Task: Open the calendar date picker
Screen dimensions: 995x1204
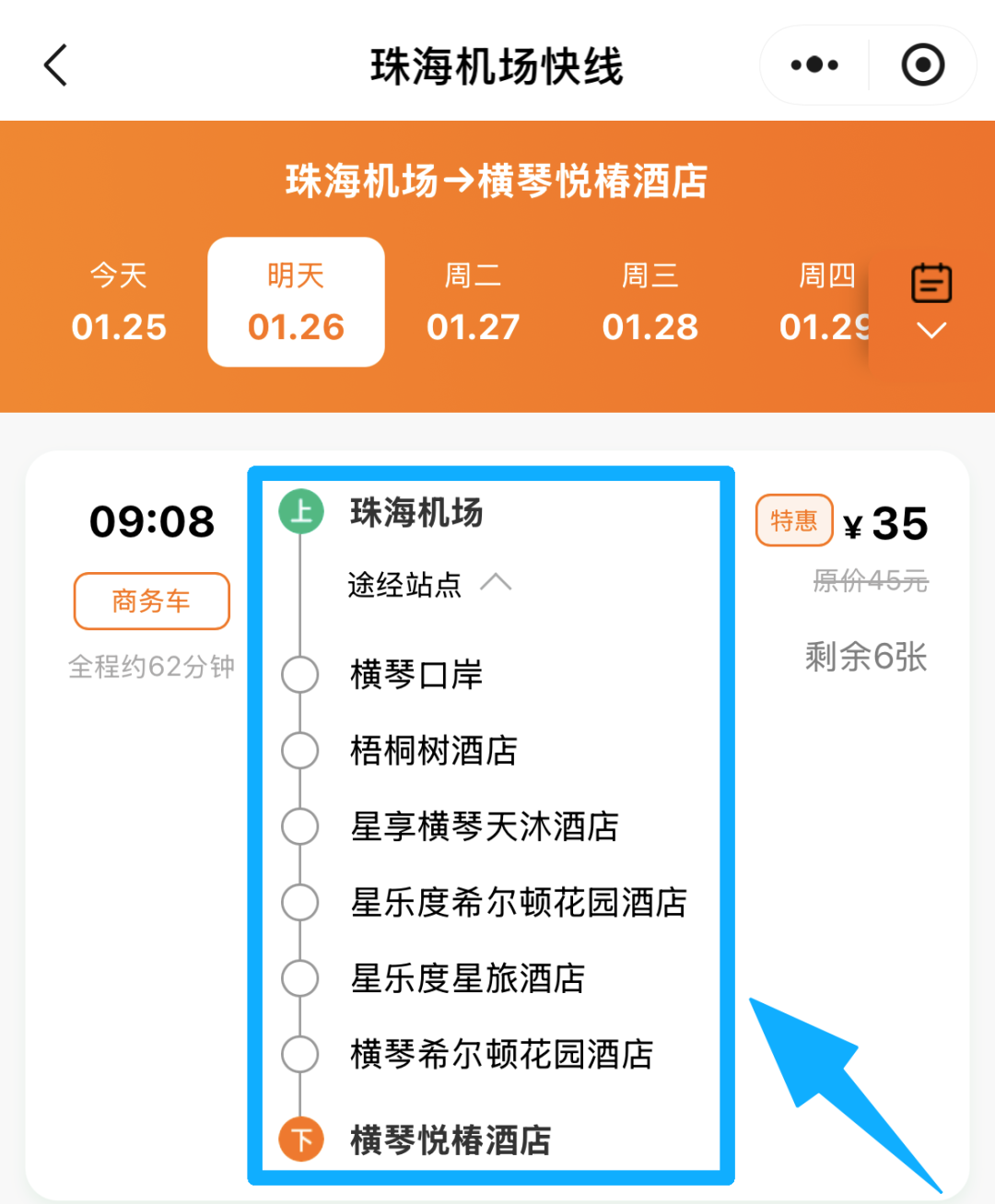Action: click(931, 300)
